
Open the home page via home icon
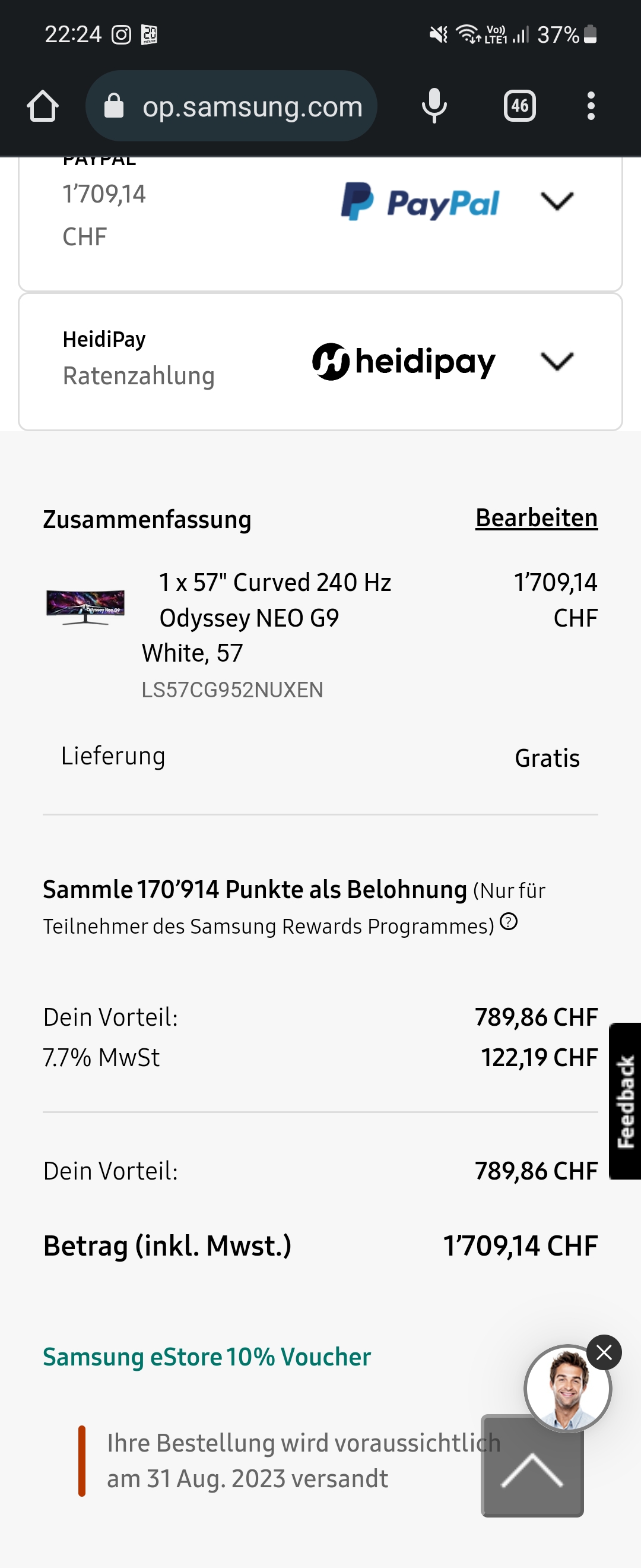pyautogui.click(x=43, y=106)
